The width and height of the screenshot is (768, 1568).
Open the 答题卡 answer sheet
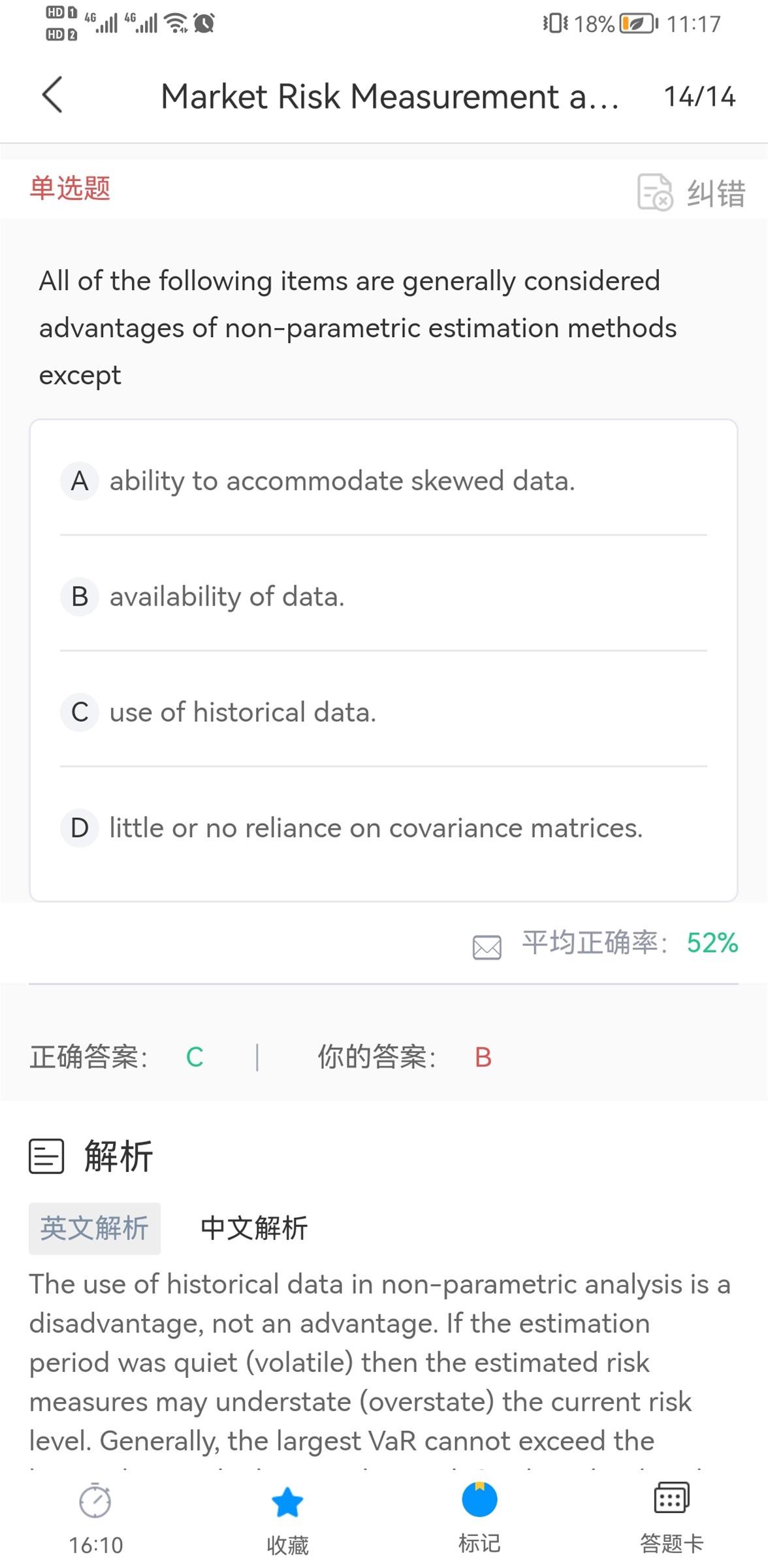[x=671, y=1516]
